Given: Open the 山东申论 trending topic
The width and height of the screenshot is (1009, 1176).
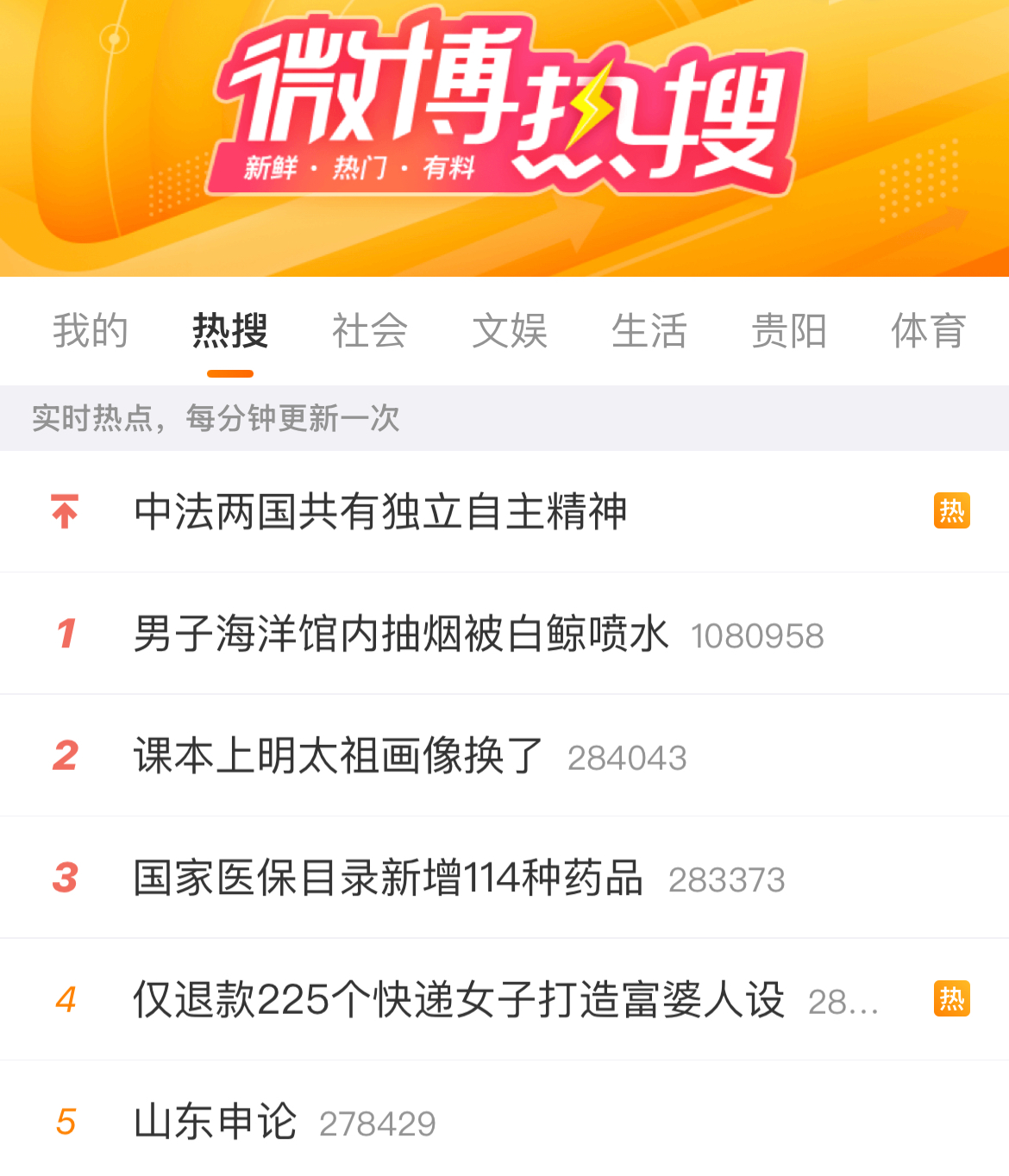Looking at the screenshot, I should point(216,1122).
